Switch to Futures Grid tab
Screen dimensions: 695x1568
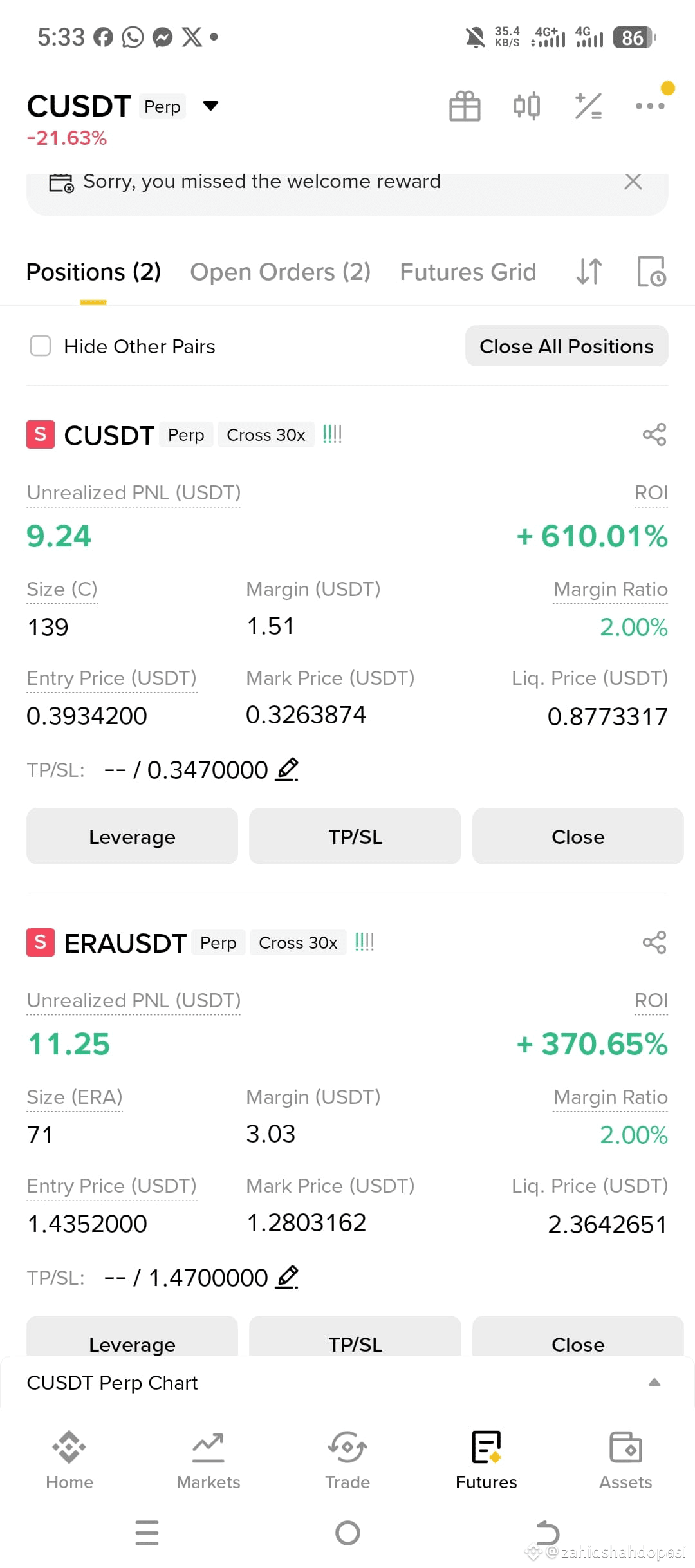point(468,272)
